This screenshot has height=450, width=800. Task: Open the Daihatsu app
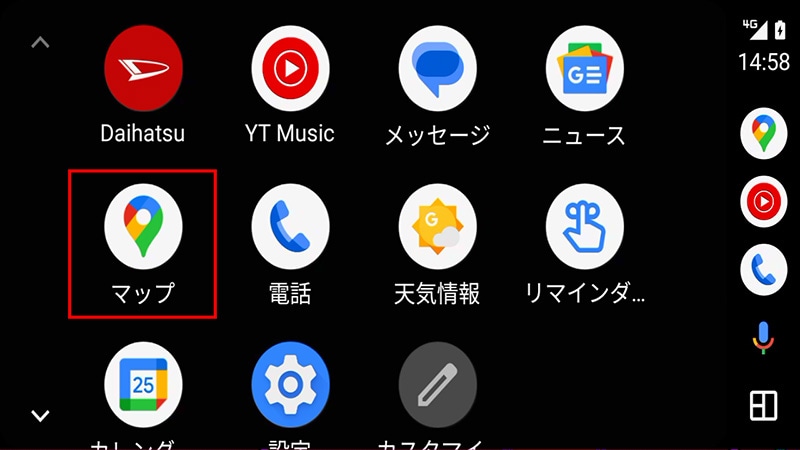point(143,66)
